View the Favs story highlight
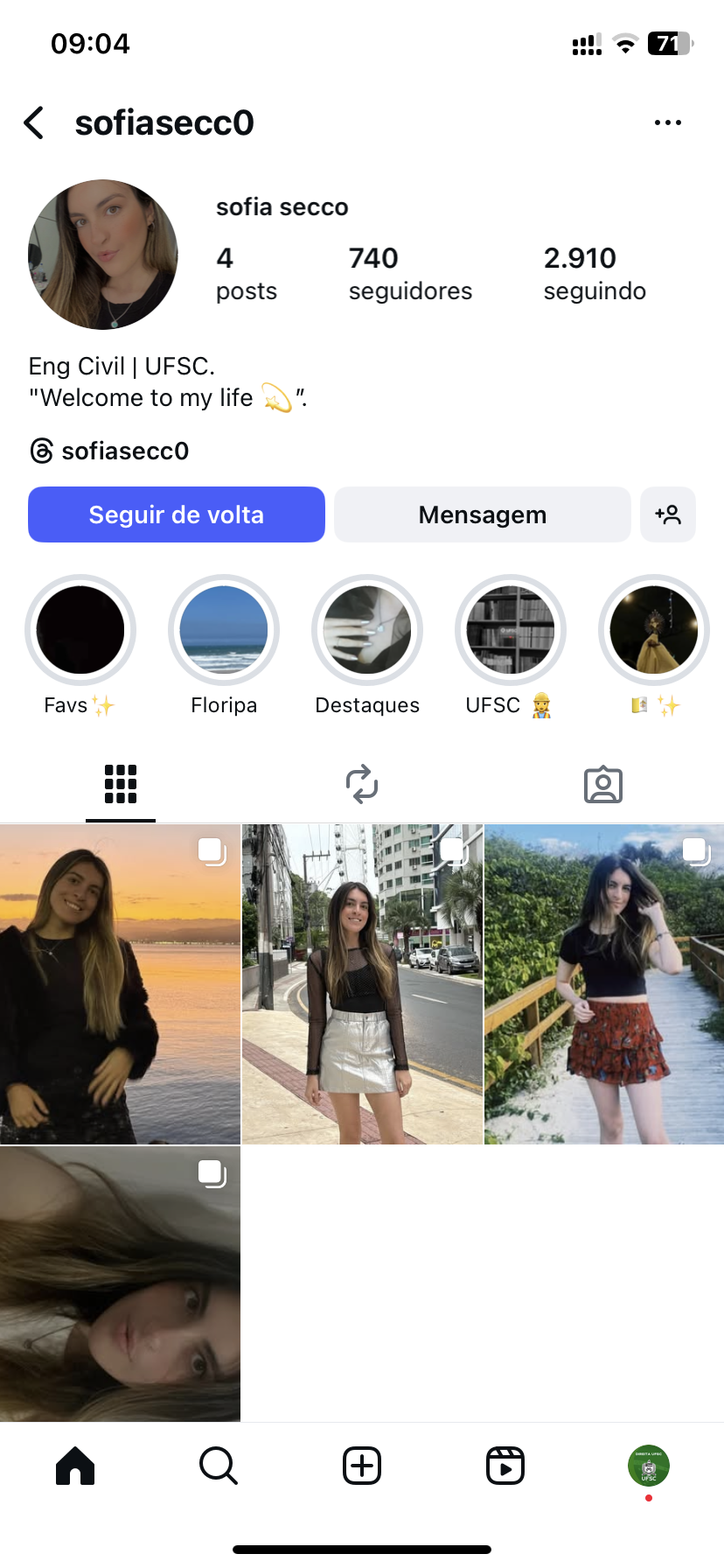Image resolution: width=724 pixels, height=1568 pixels. pos(80,630)
